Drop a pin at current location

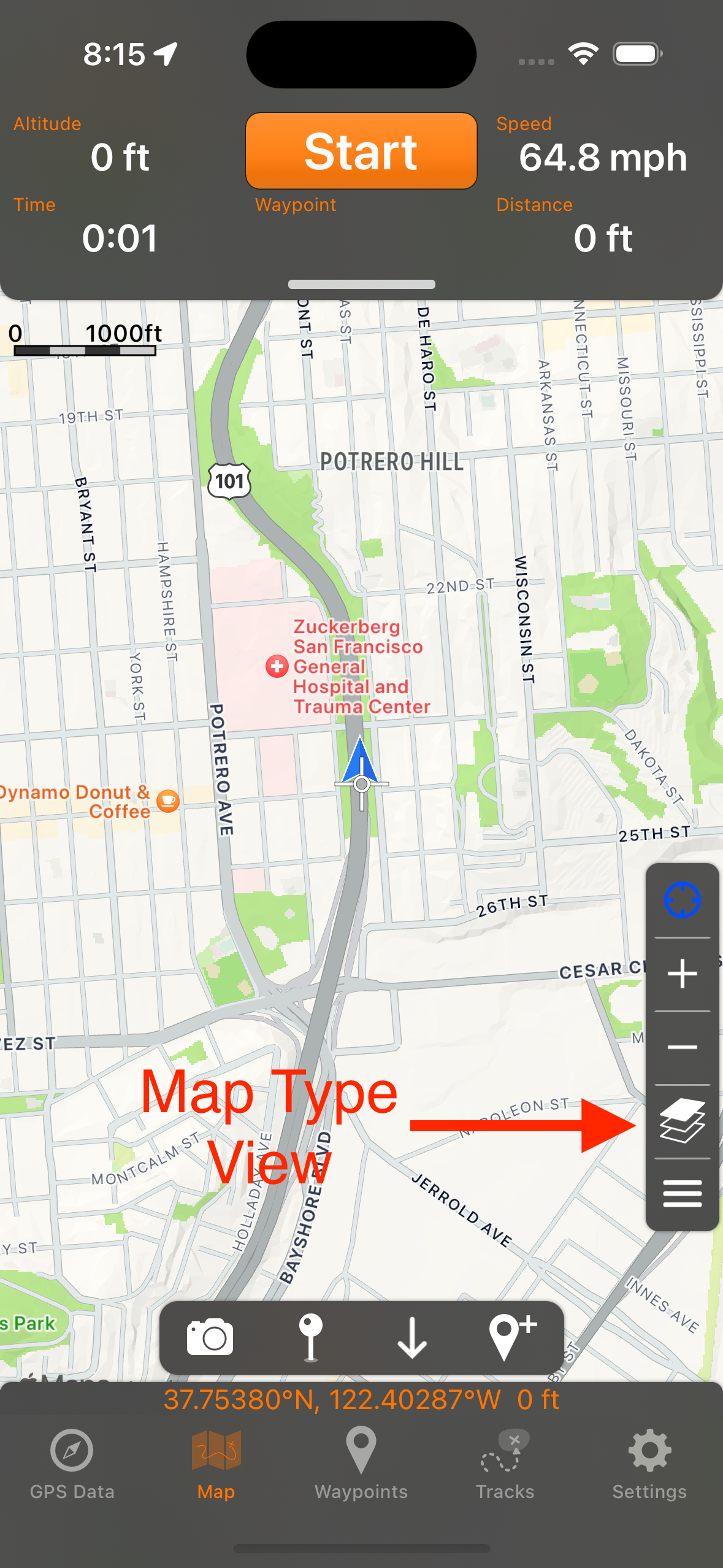311,1337
